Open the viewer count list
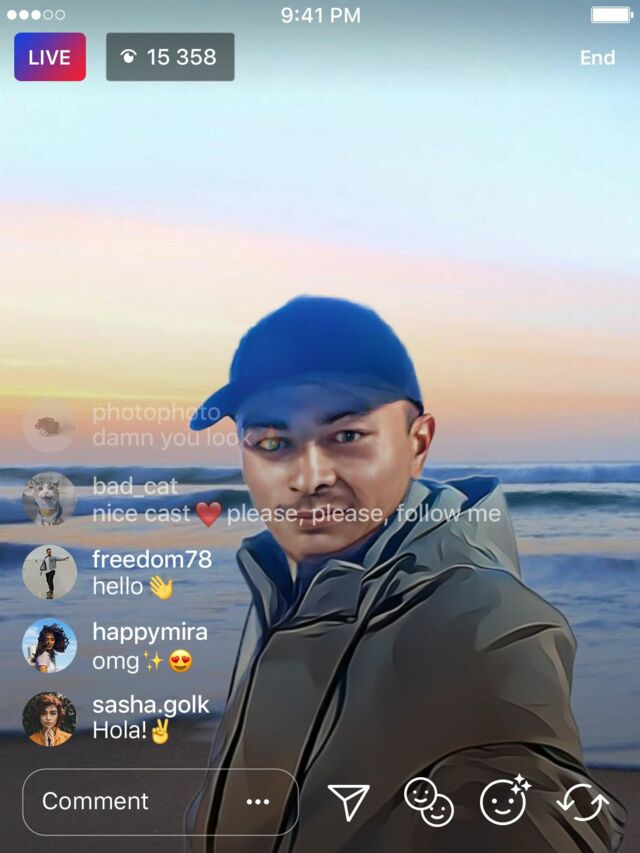The height and width of the screenshot is (853, 640). pyautogui.click(x=170, y=57)
